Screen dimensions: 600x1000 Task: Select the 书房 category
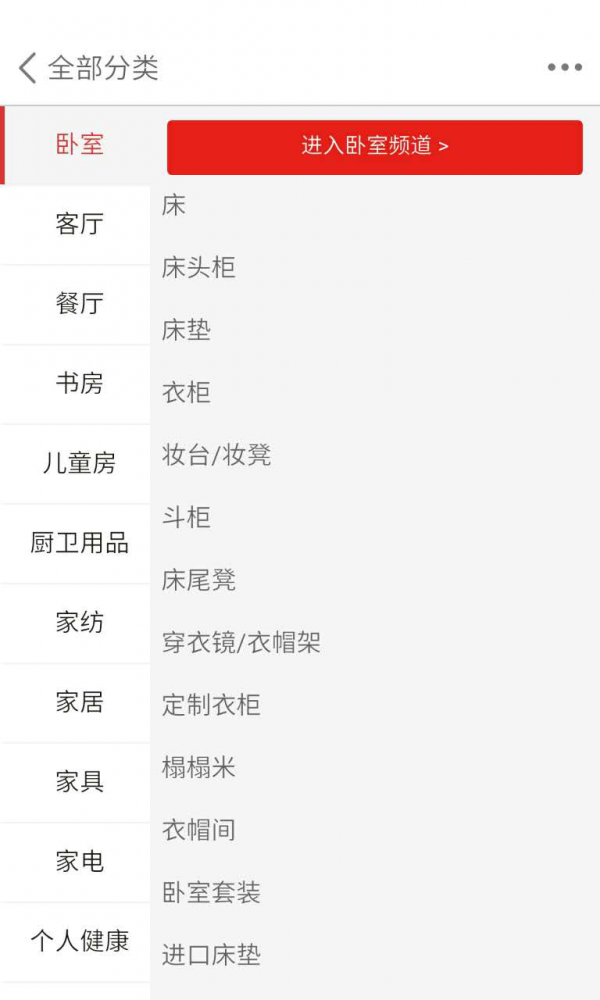click(x=79, y=384)
